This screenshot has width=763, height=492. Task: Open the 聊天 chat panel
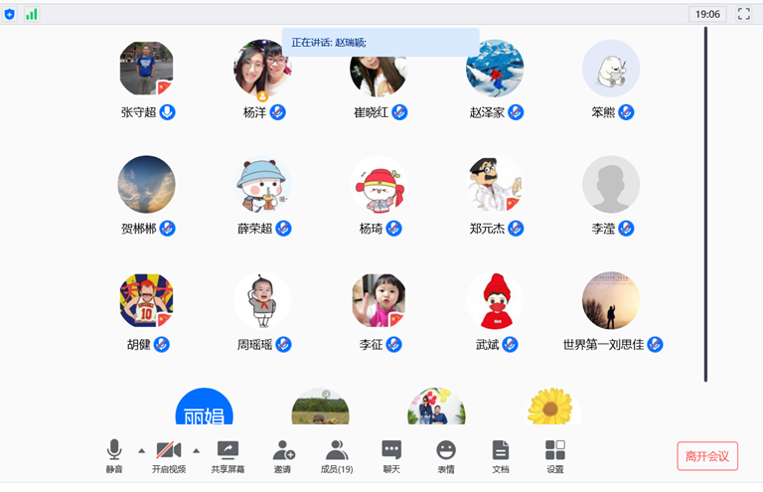391,455
